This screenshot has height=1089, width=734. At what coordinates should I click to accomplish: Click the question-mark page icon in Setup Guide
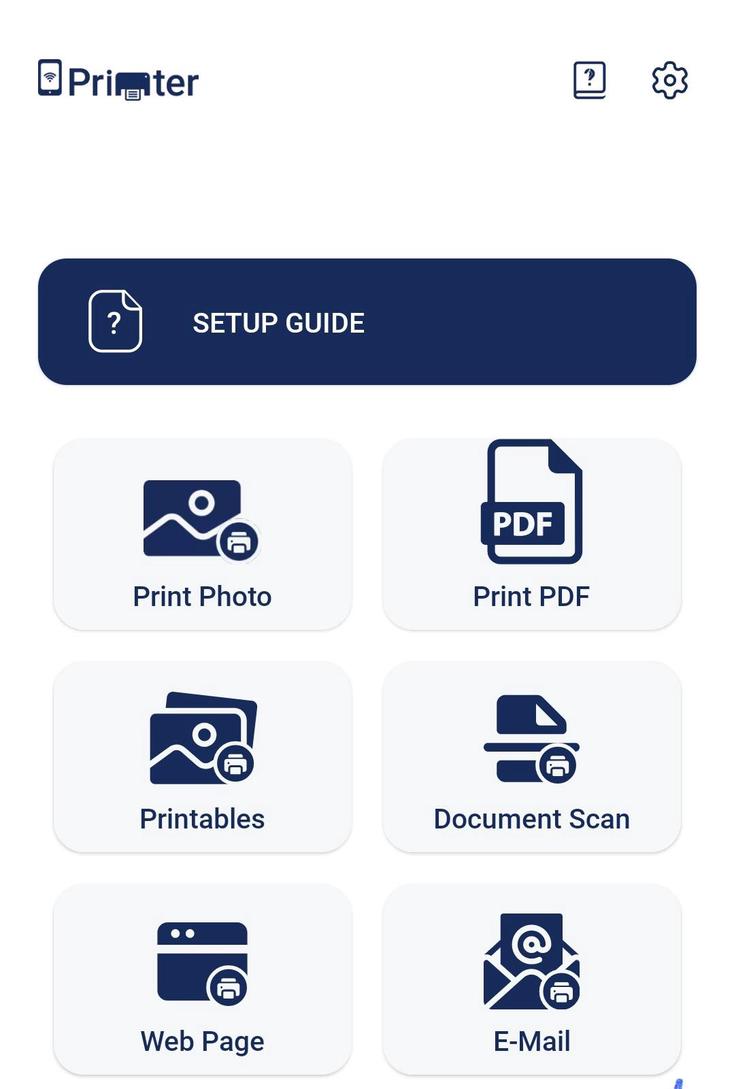click(115, 321)
